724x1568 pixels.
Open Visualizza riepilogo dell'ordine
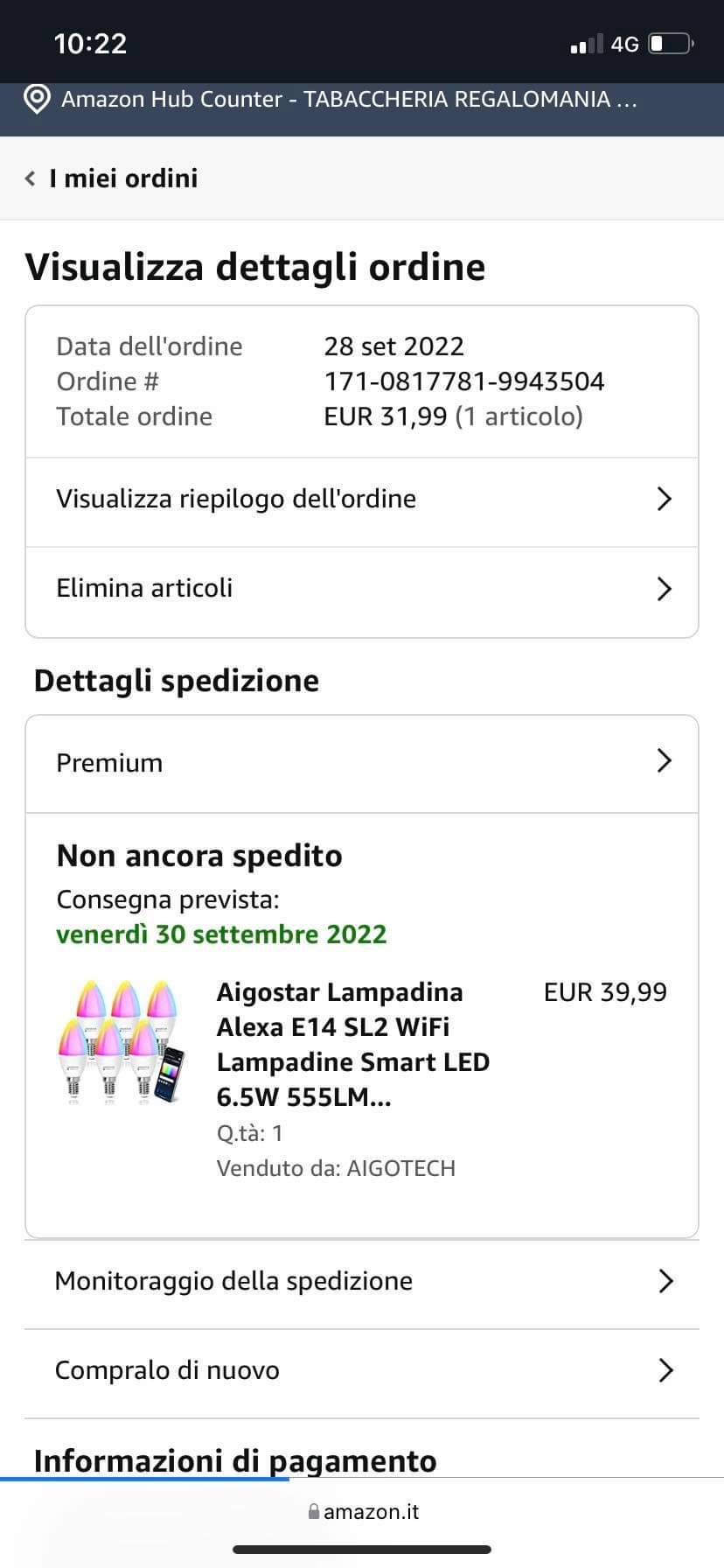click(361, 500)
